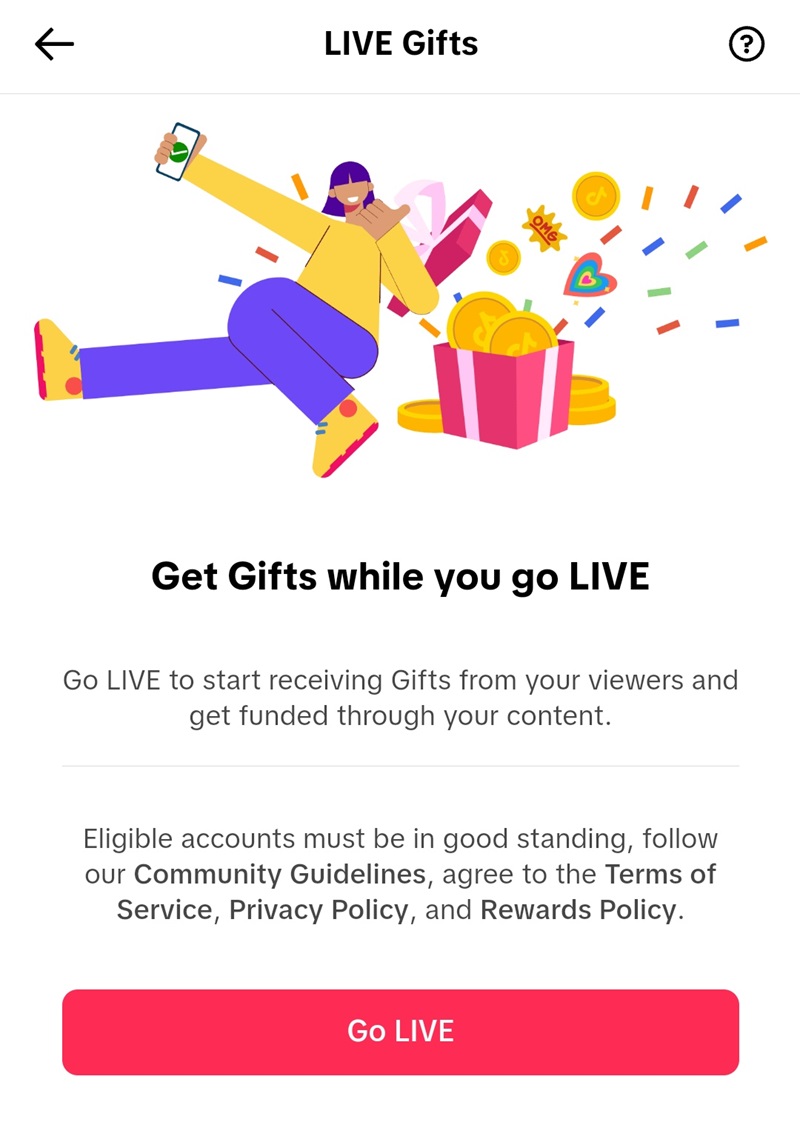Read the Rewards Policy link

578,910
